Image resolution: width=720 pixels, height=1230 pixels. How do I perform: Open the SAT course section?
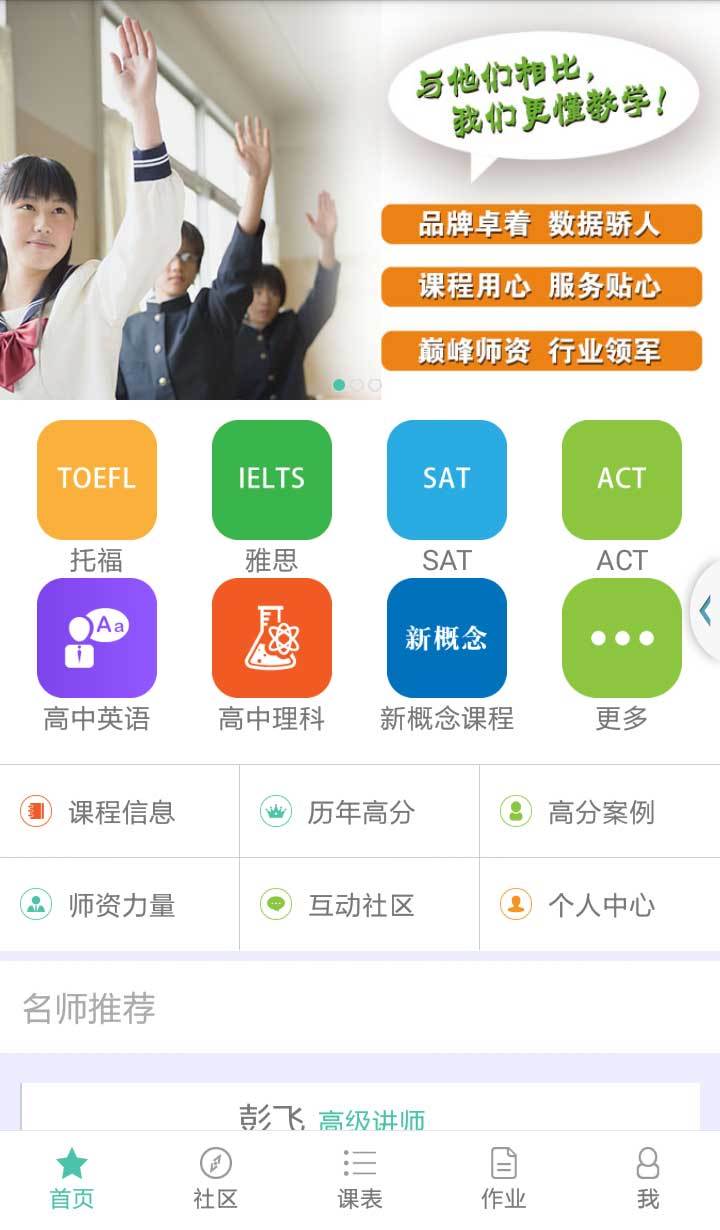coord(446,480)
